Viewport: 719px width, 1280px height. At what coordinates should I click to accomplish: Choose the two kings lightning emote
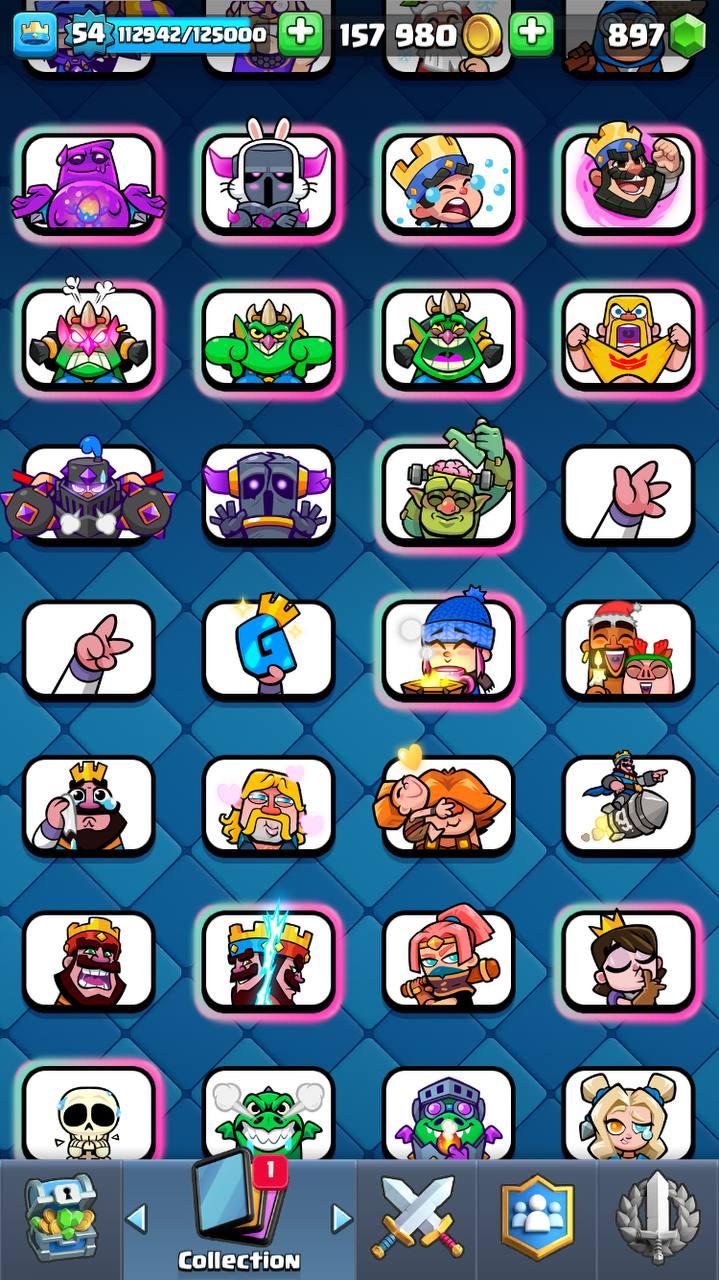(268, 960)
